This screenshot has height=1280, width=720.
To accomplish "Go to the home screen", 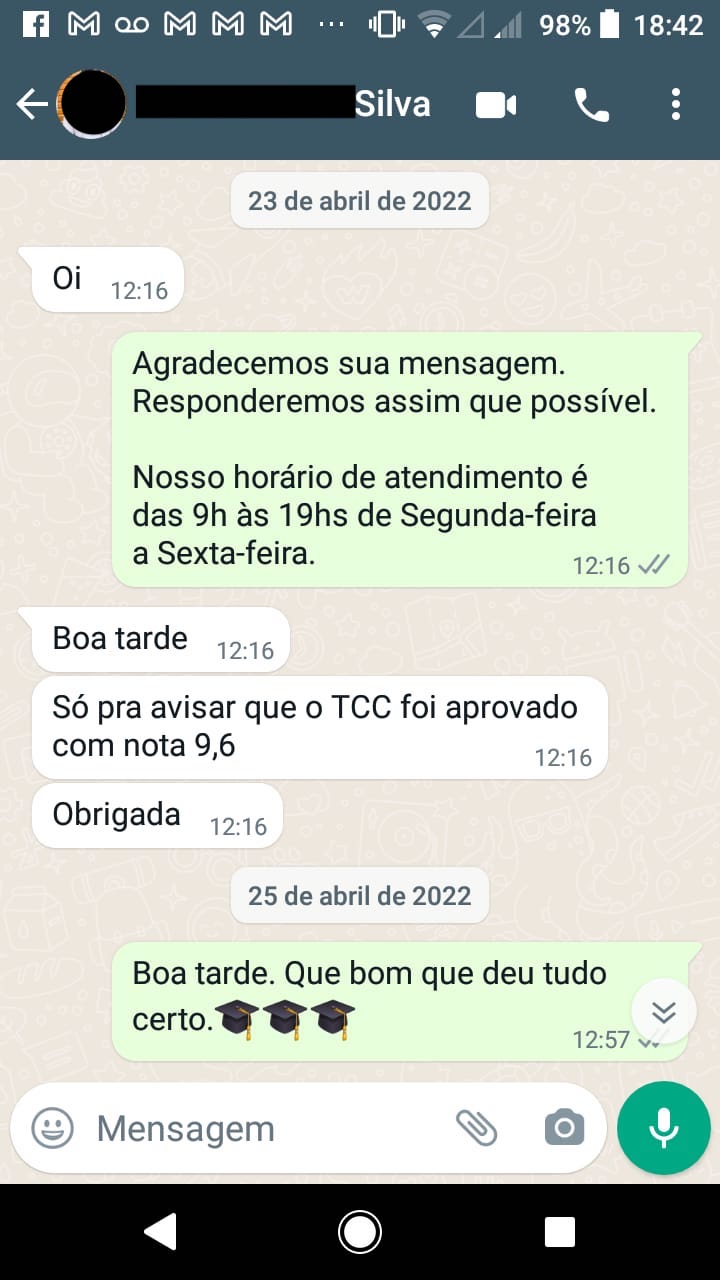I will coord(360,1232).
